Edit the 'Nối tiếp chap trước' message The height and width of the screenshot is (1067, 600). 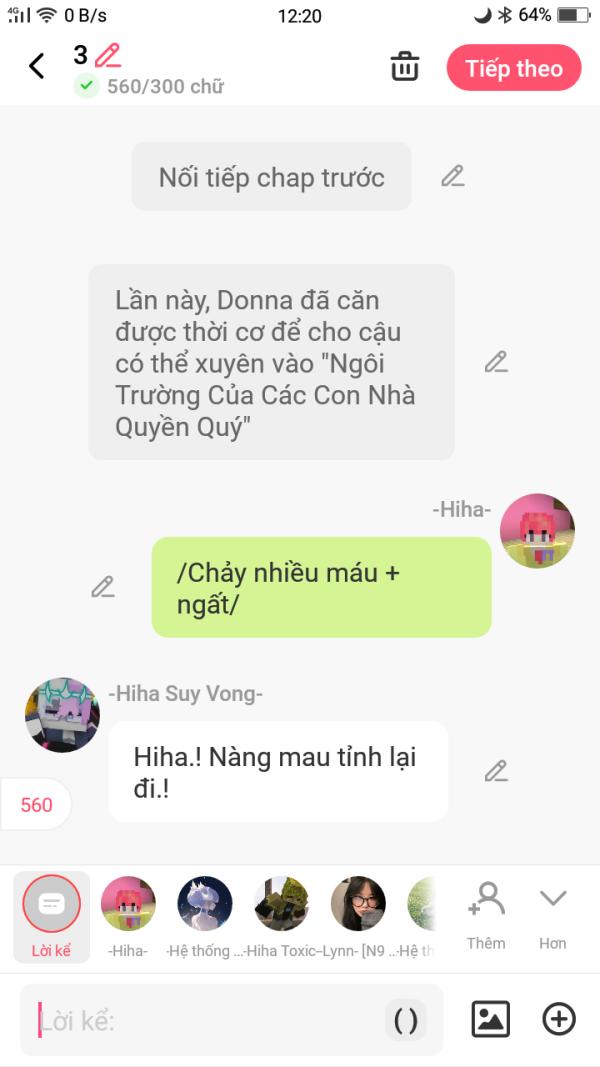pyautogui.click(x=453, y=177)
